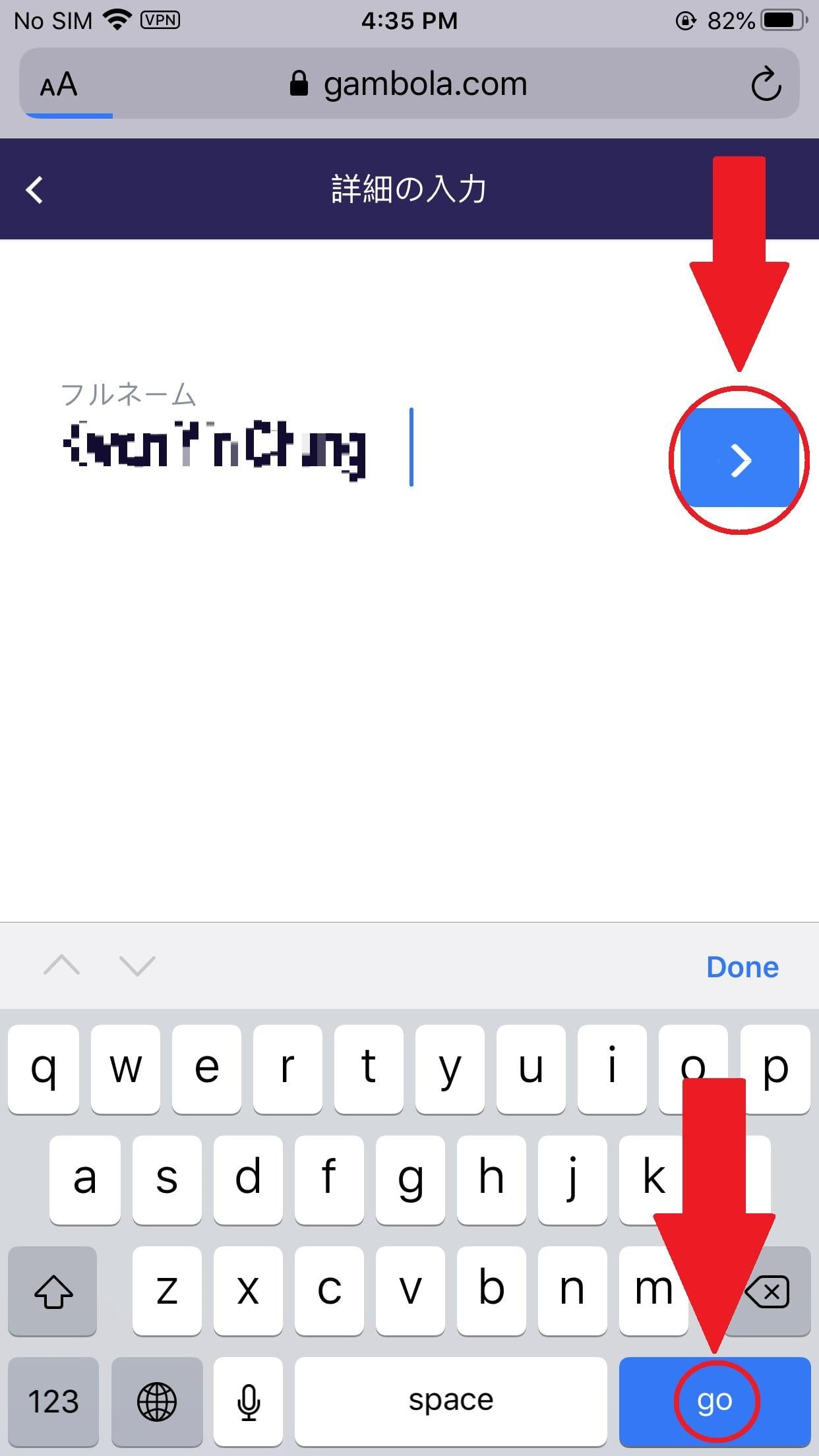Screen dimensions: 819x1456
Task: Tap the blue next arrow button
Action: pyautogui.click(x=739, y=459)
